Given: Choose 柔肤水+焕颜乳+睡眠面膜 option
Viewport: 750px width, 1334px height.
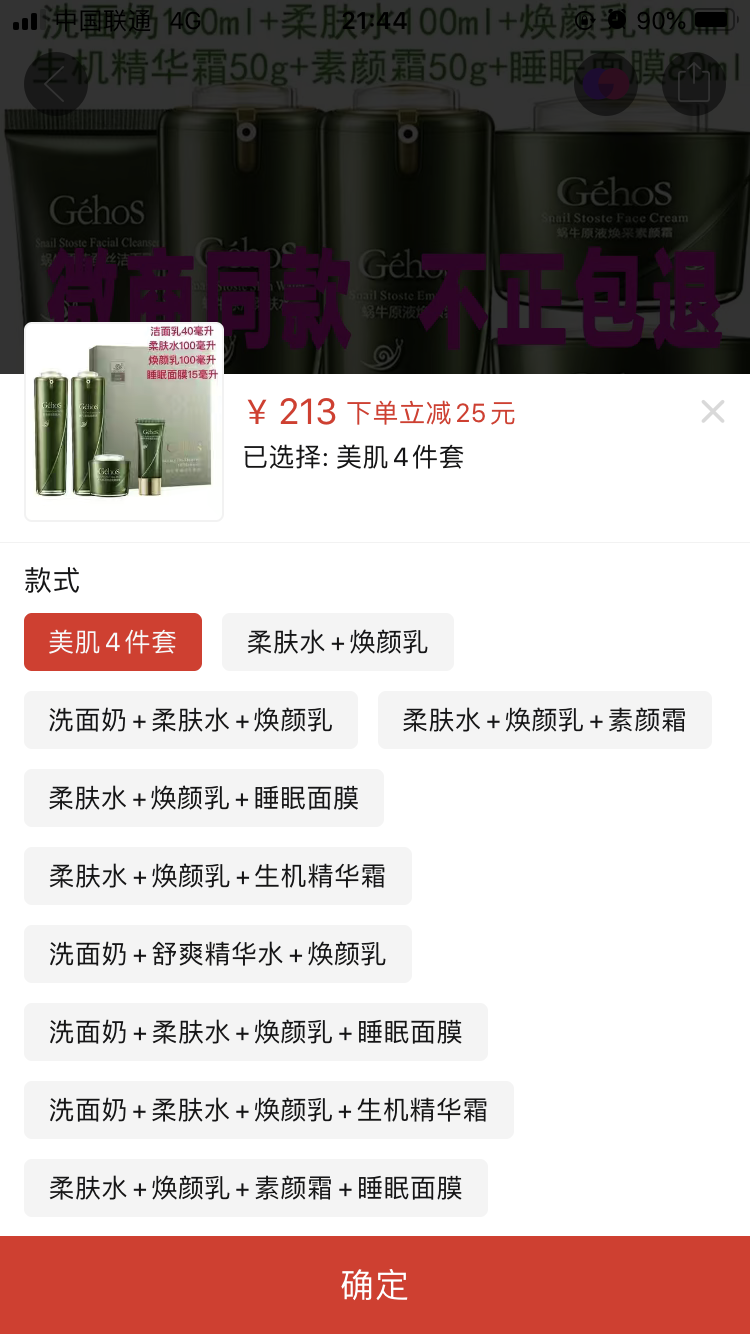Looking at the screenshot, I should tap(204, 797).
